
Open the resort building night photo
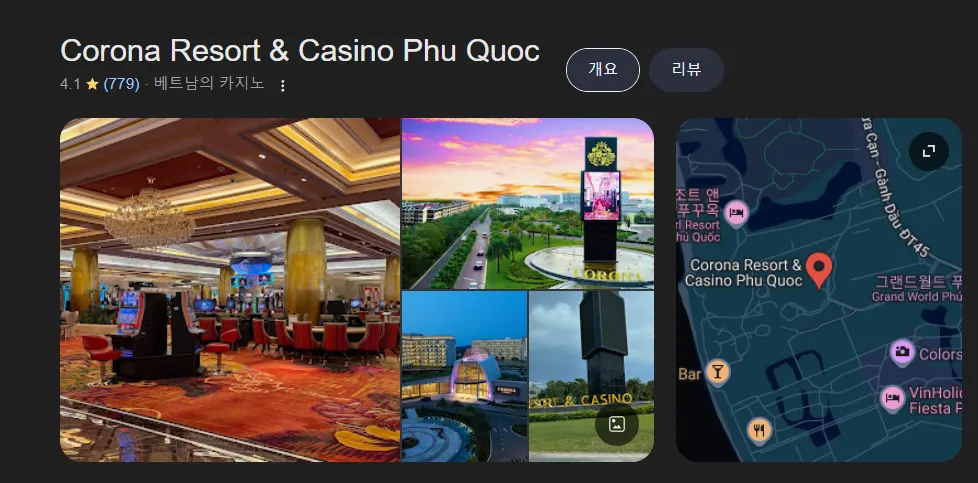coord(464,376)
